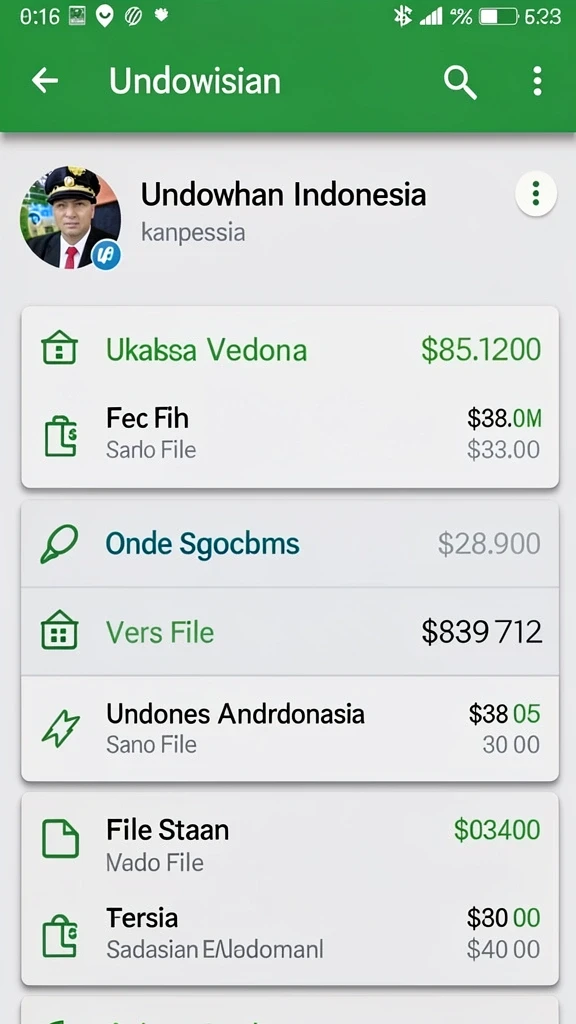
Task: Select the Onde Sgocbms row
Action: pyautogui.click(x=290, y=544)
